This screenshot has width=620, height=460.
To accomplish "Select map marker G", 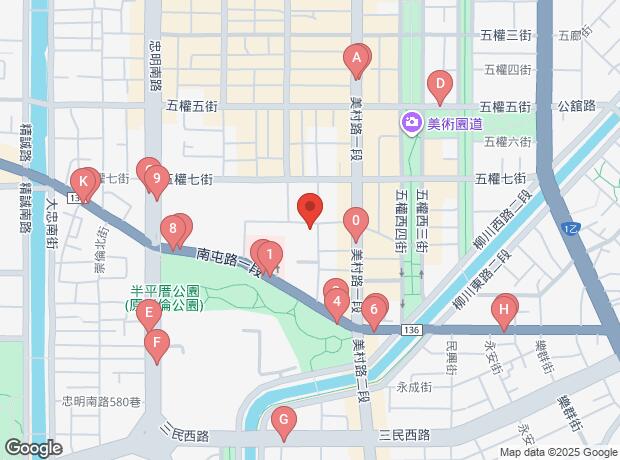I will click(284, 421).
